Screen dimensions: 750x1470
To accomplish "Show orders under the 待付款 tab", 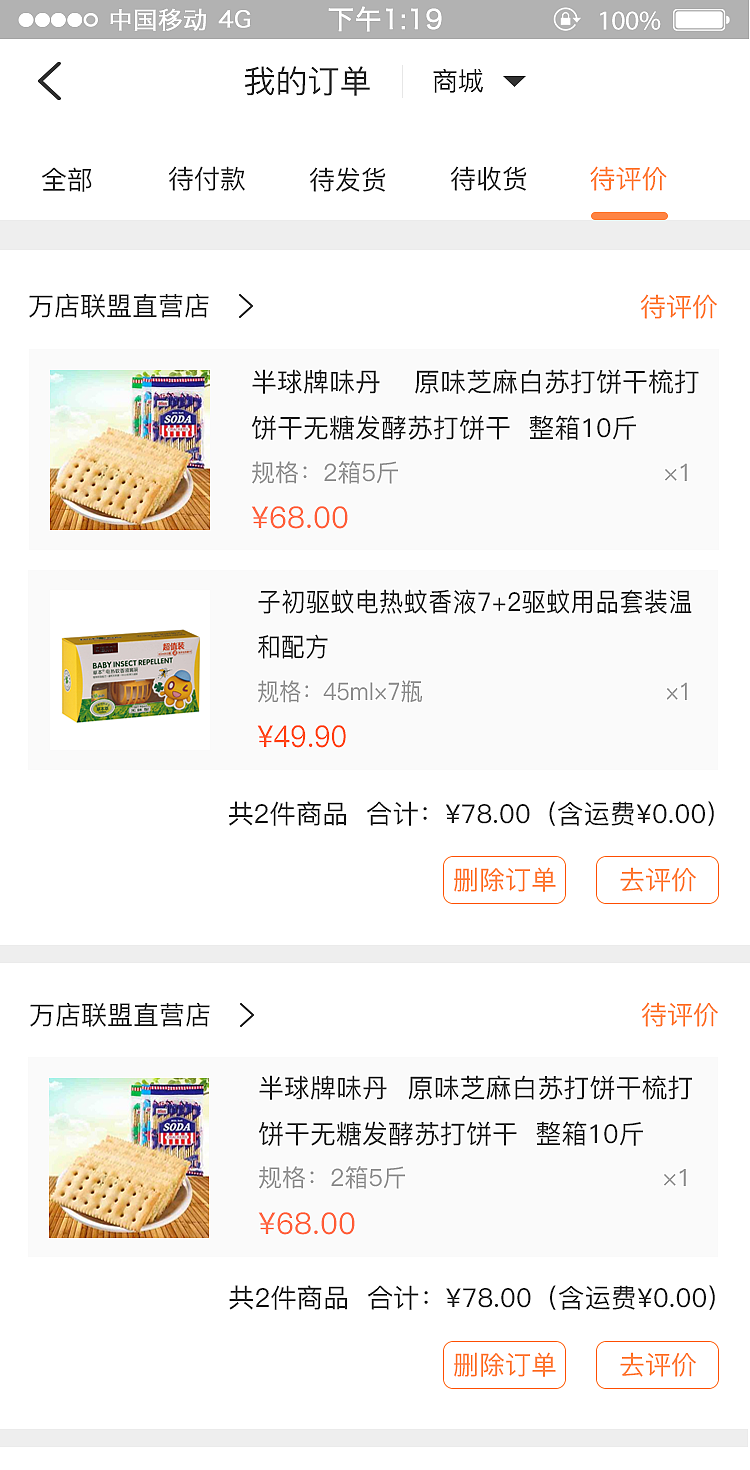I will coord(207,180).
